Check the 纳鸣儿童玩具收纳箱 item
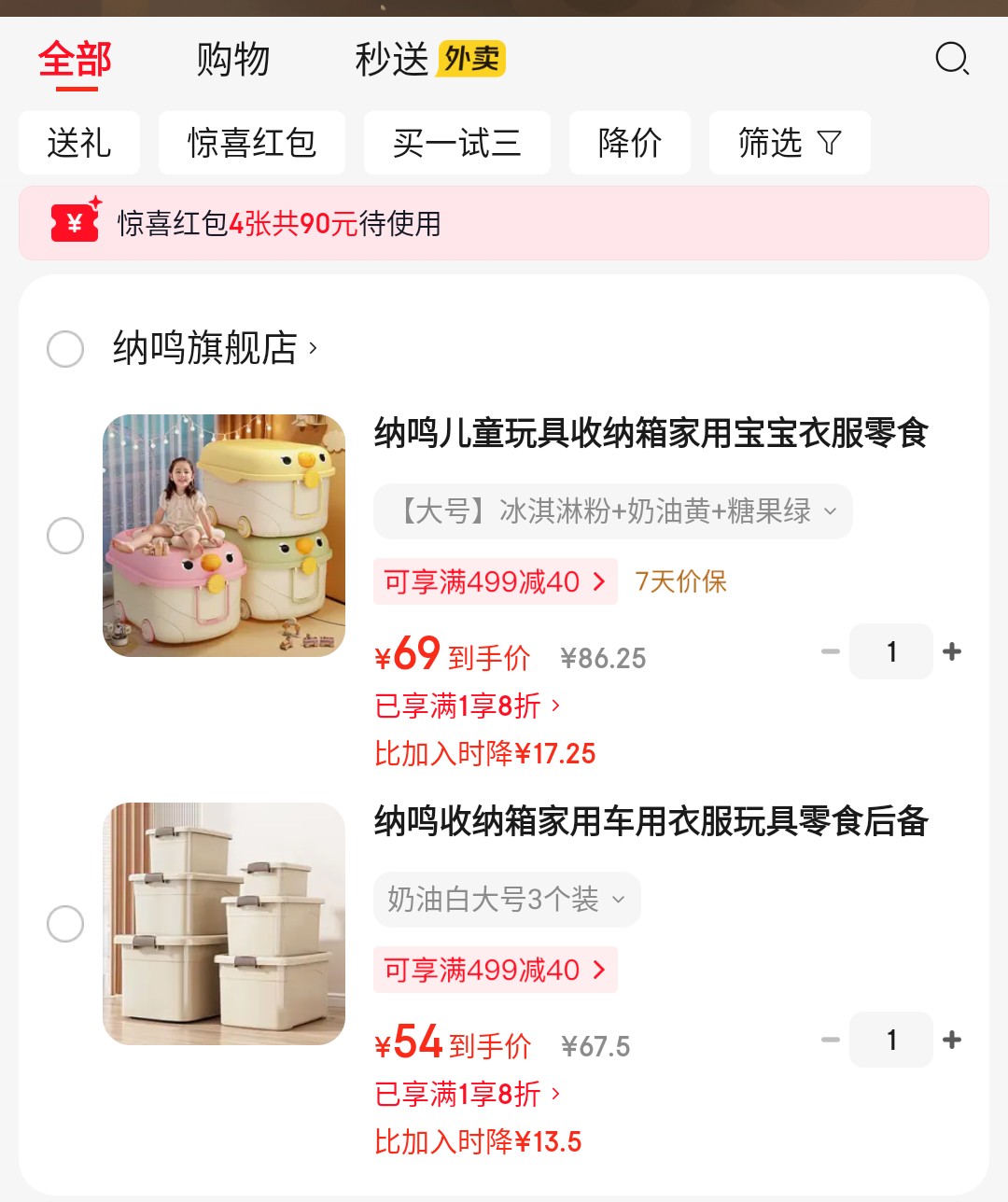Screen dimensions: 1008x1202 click(65, 536)
